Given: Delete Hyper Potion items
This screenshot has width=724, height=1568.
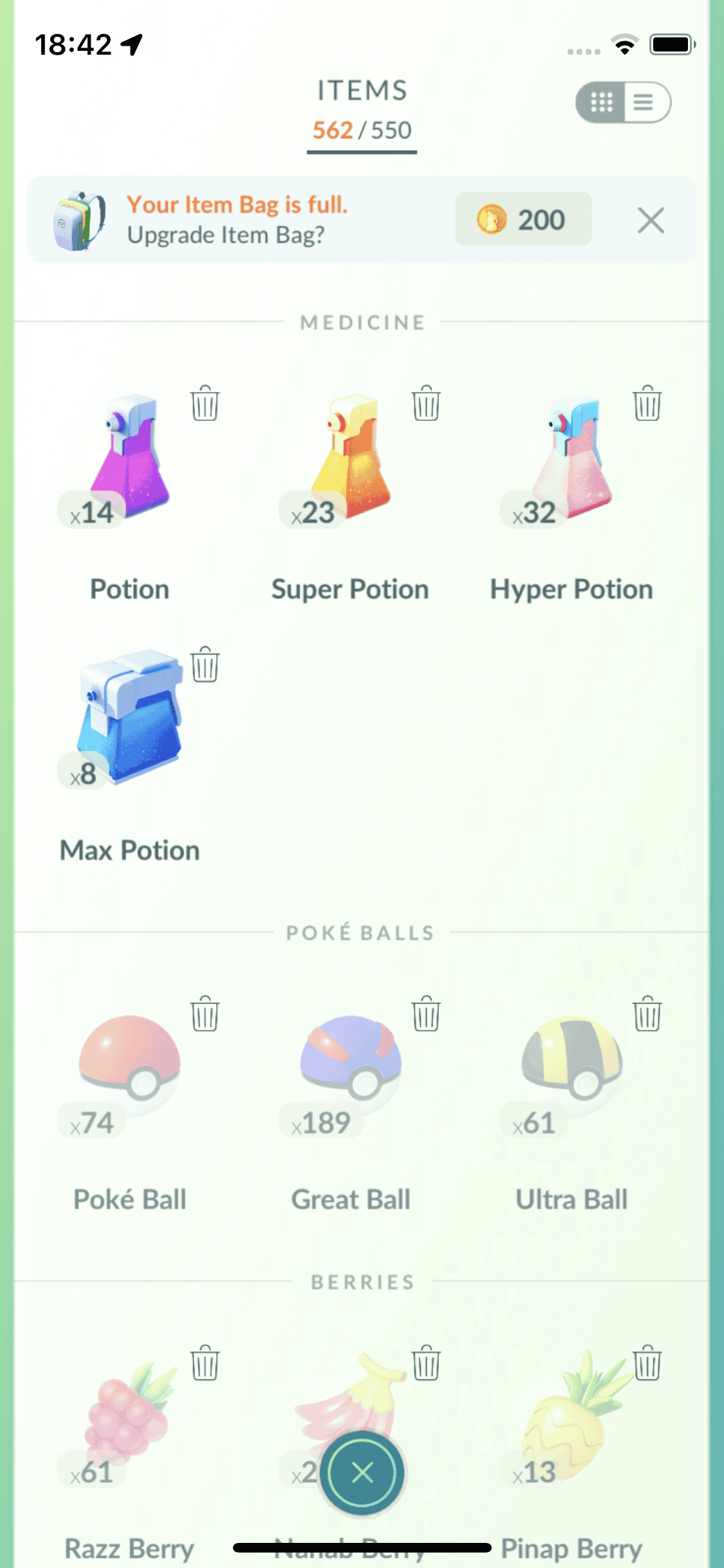Looking at the screenshot, I should pos(647,404).
